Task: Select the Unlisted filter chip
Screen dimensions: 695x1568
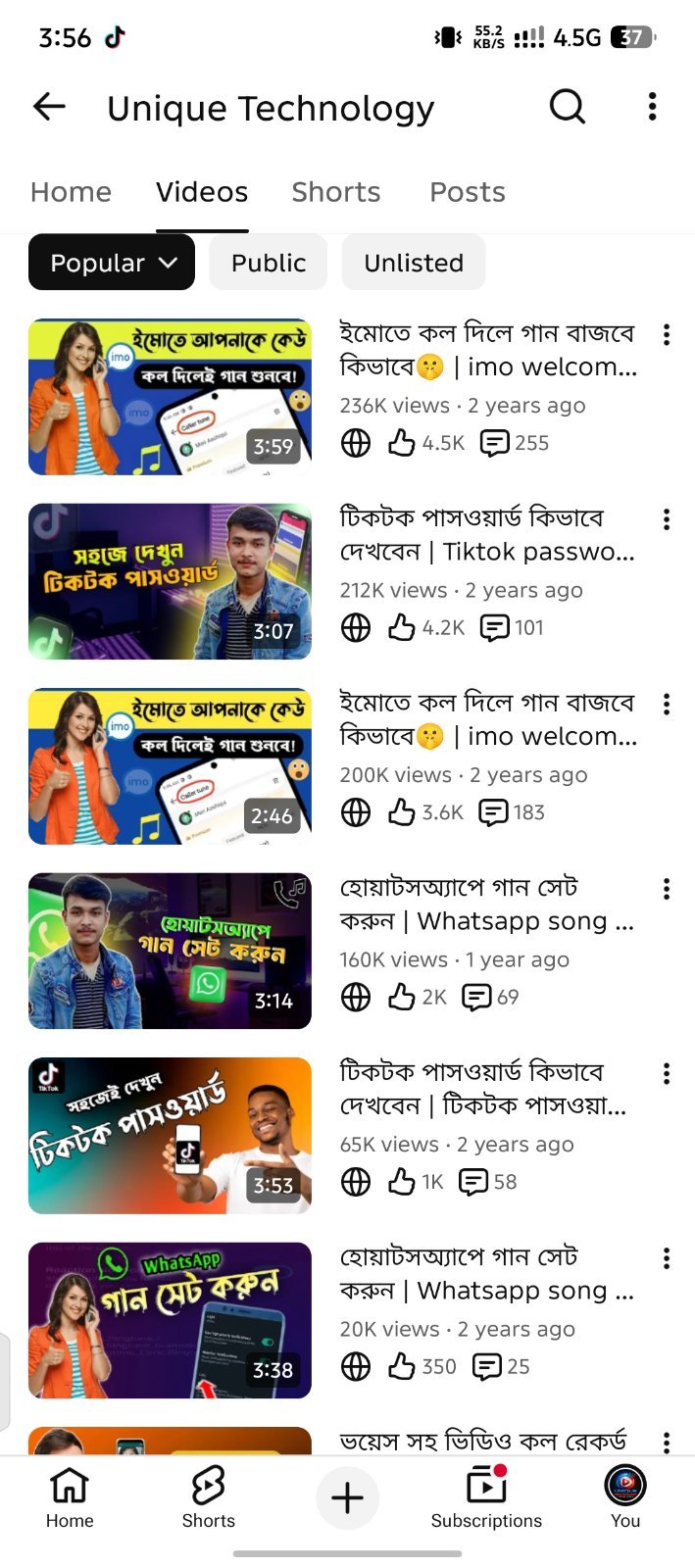Action: (x=414, y=263)
